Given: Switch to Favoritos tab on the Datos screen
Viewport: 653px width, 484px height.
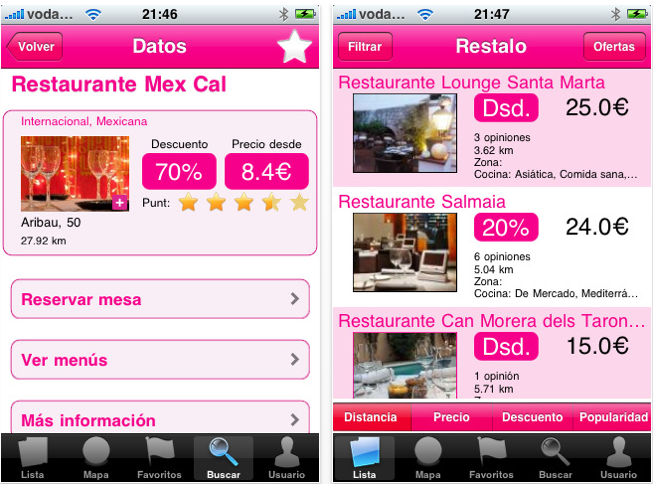Looking at the screenshot, I should coord(160,458).
